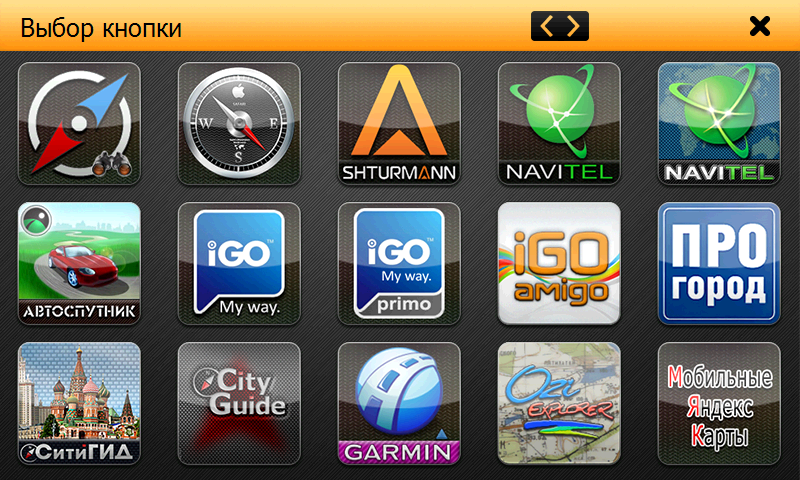800x480 pixels.
Task: Select the Автоспутник icon
Action: click(79, 264)
